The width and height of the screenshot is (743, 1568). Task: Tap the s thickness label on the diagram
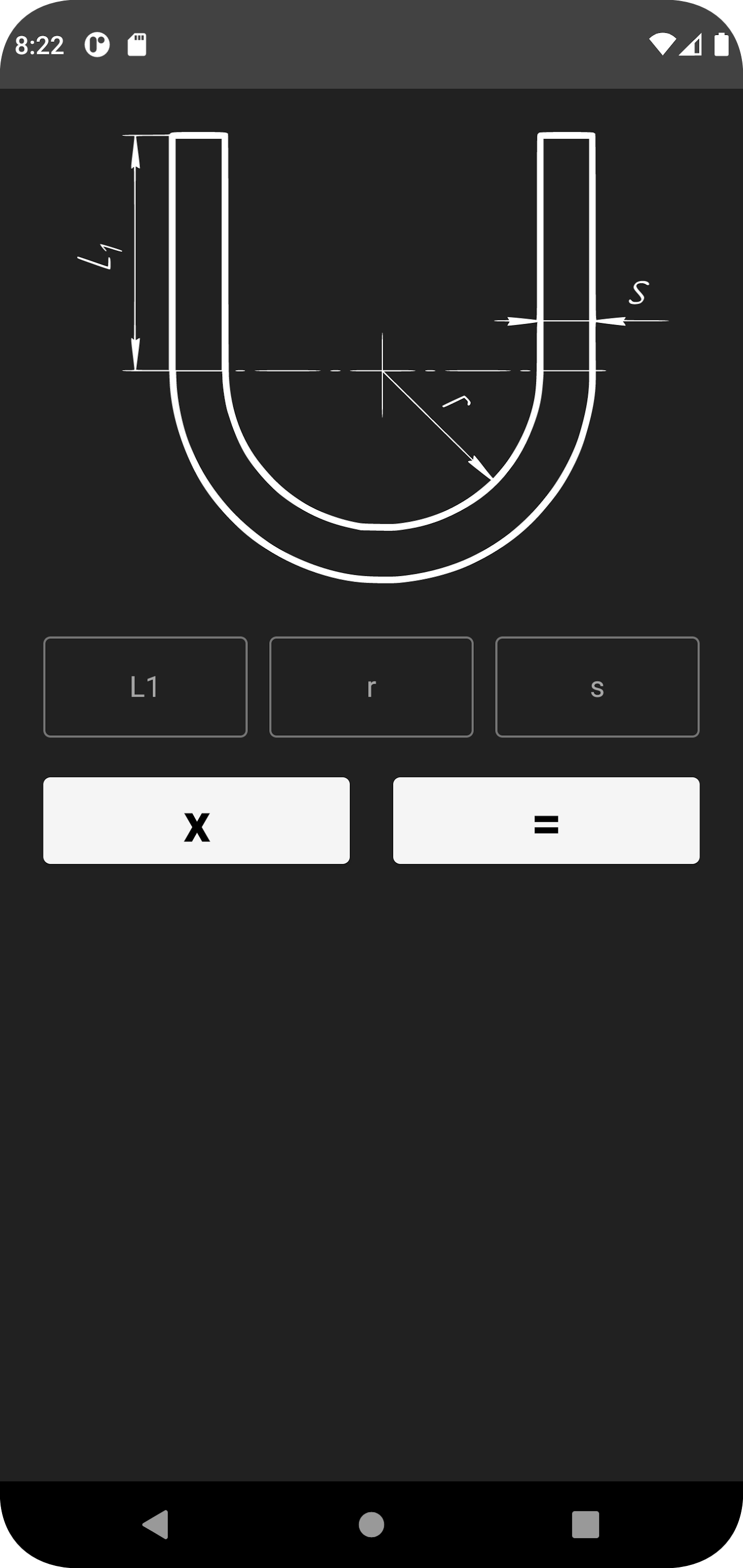(638, 292)
